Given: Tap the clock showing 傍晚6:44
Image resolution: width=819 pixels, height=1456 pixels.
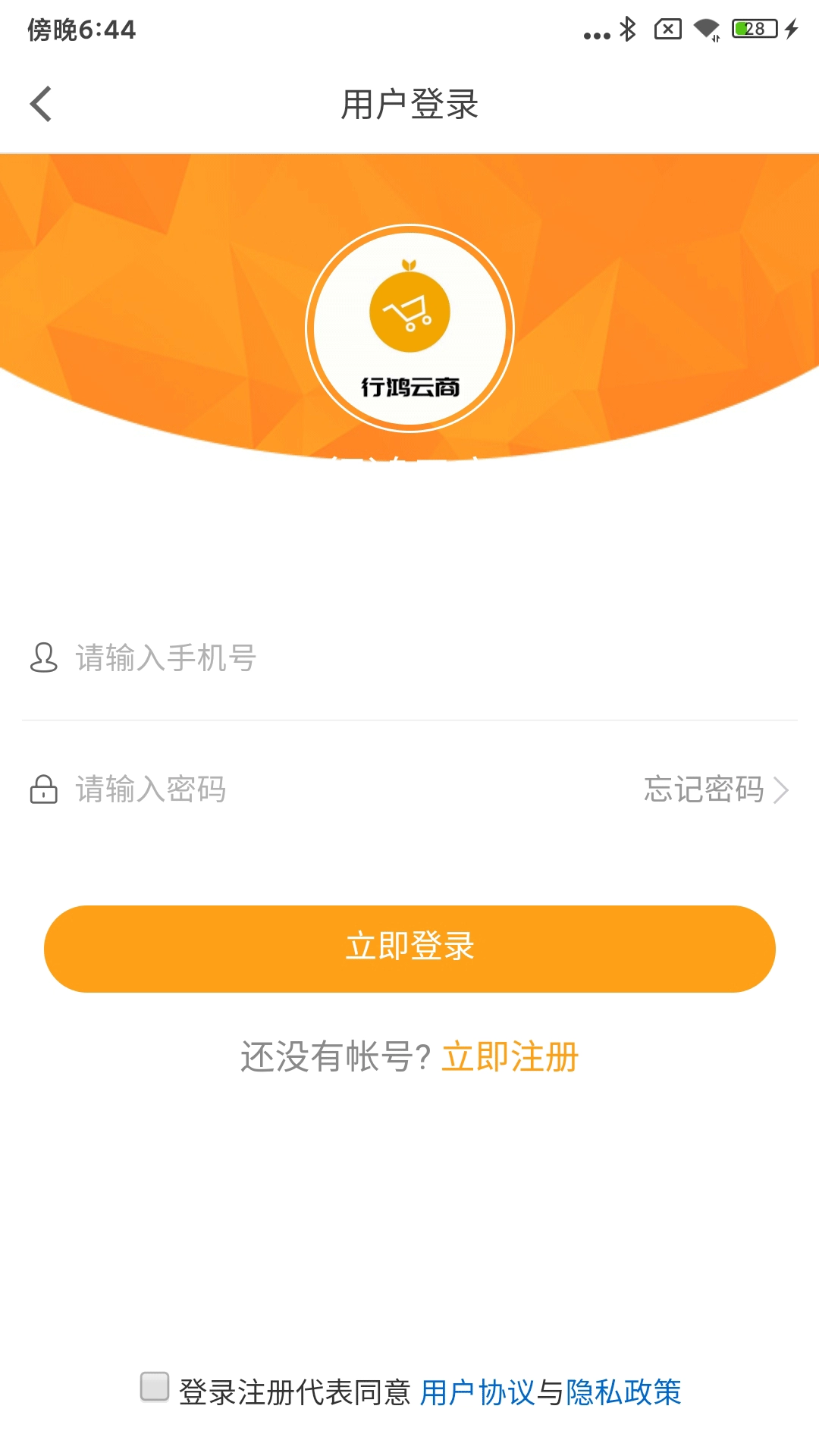Looking at the screenshot, I should click(x=83, y=31).
